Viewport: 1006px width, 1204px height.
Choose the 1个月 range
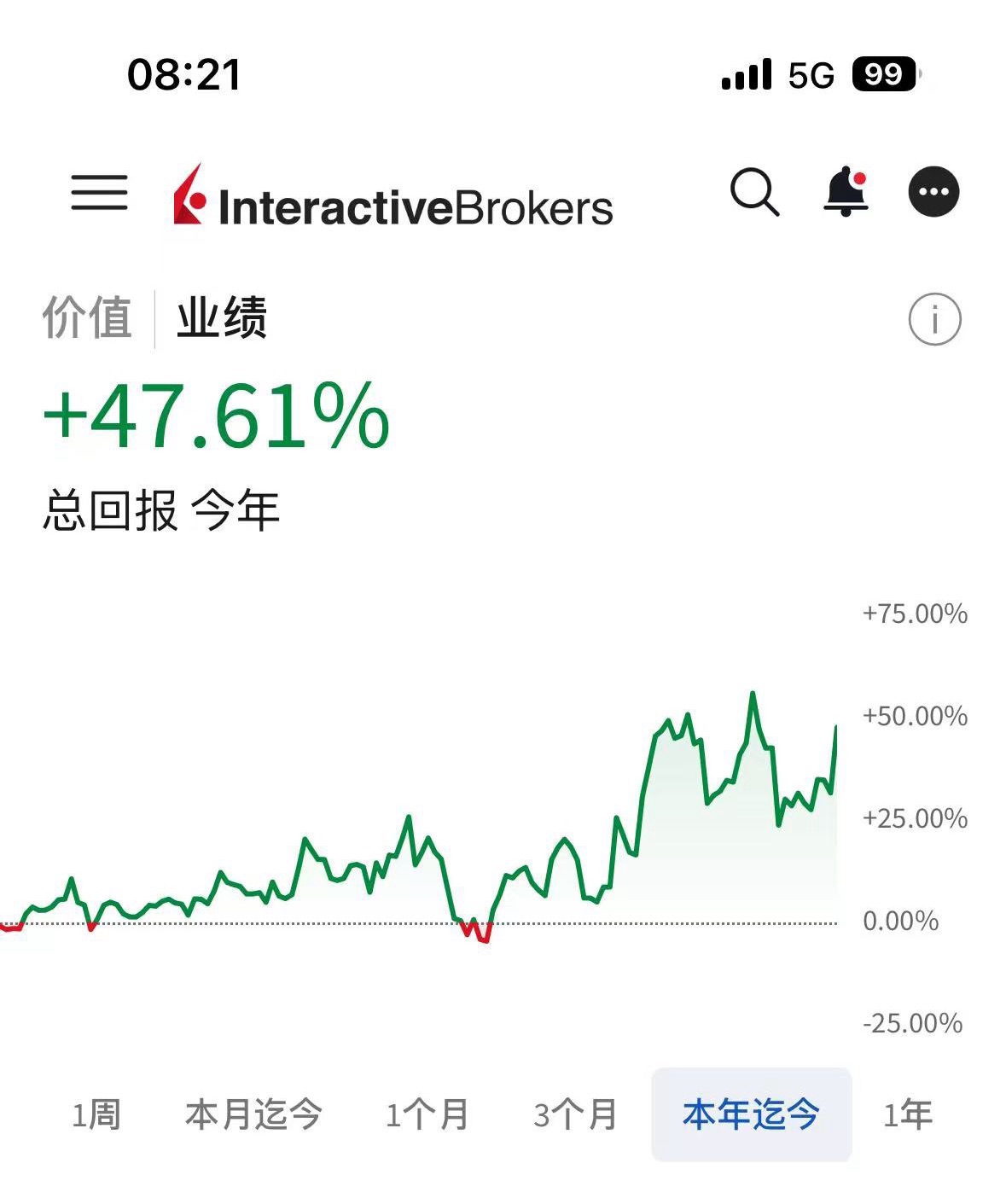tap(427, 1114)
